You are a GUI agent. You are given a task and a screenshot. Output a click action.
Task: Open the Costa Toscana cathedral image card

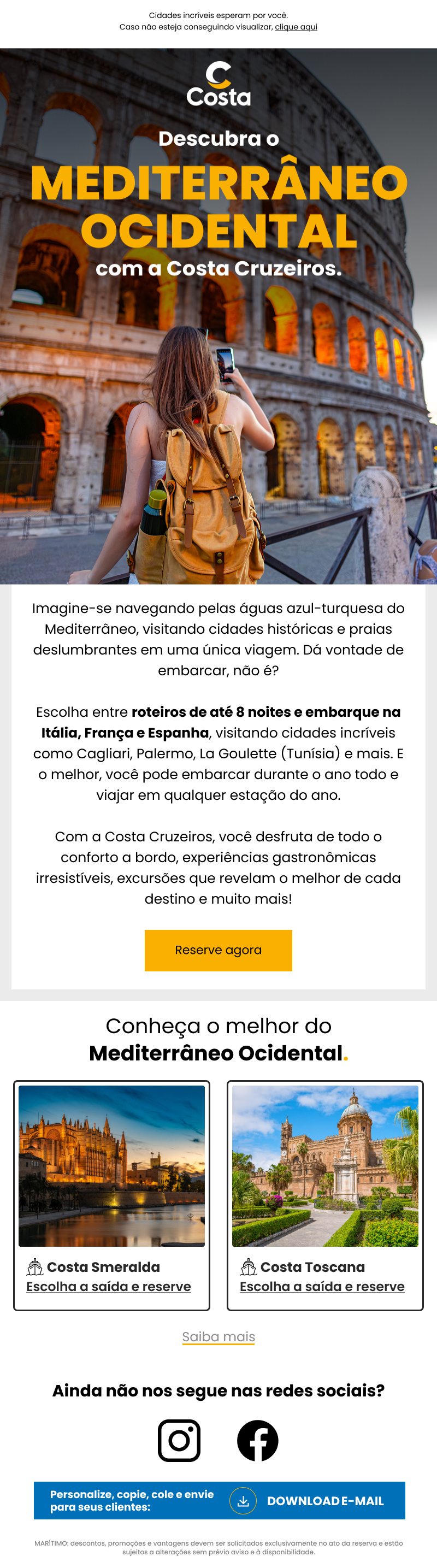325,1166
